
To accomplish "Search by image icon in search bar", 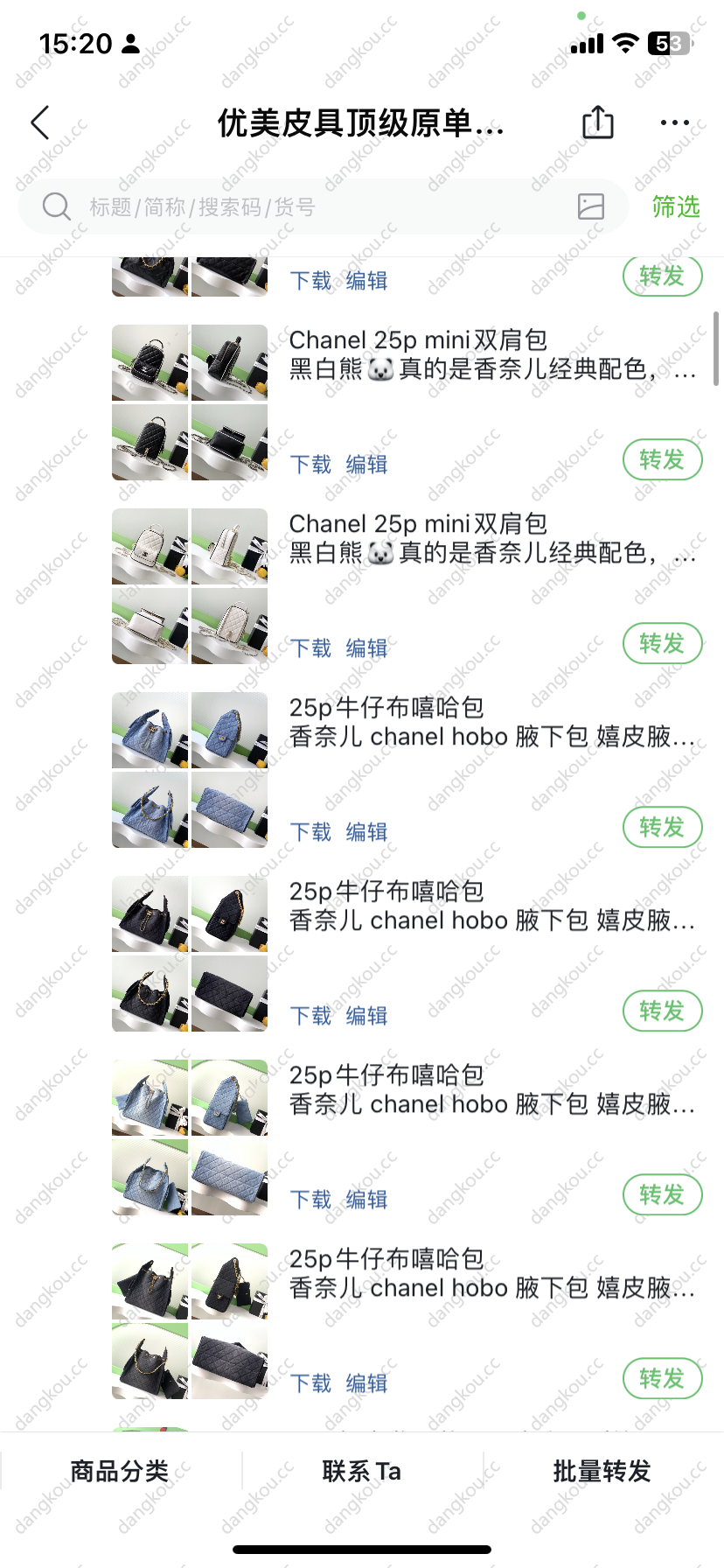I will 591,206.
